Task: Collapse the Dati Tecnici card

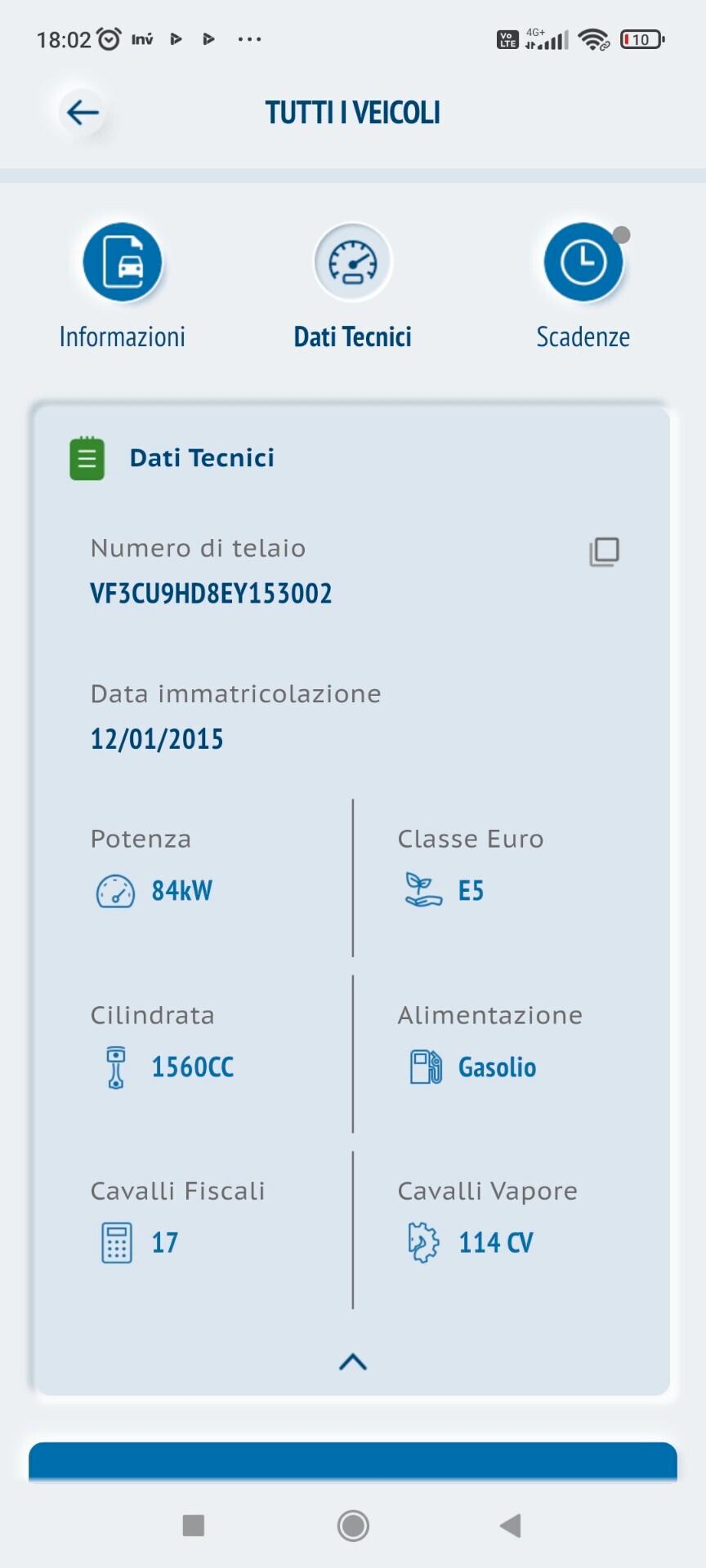Action: [x=353, y=1361]
